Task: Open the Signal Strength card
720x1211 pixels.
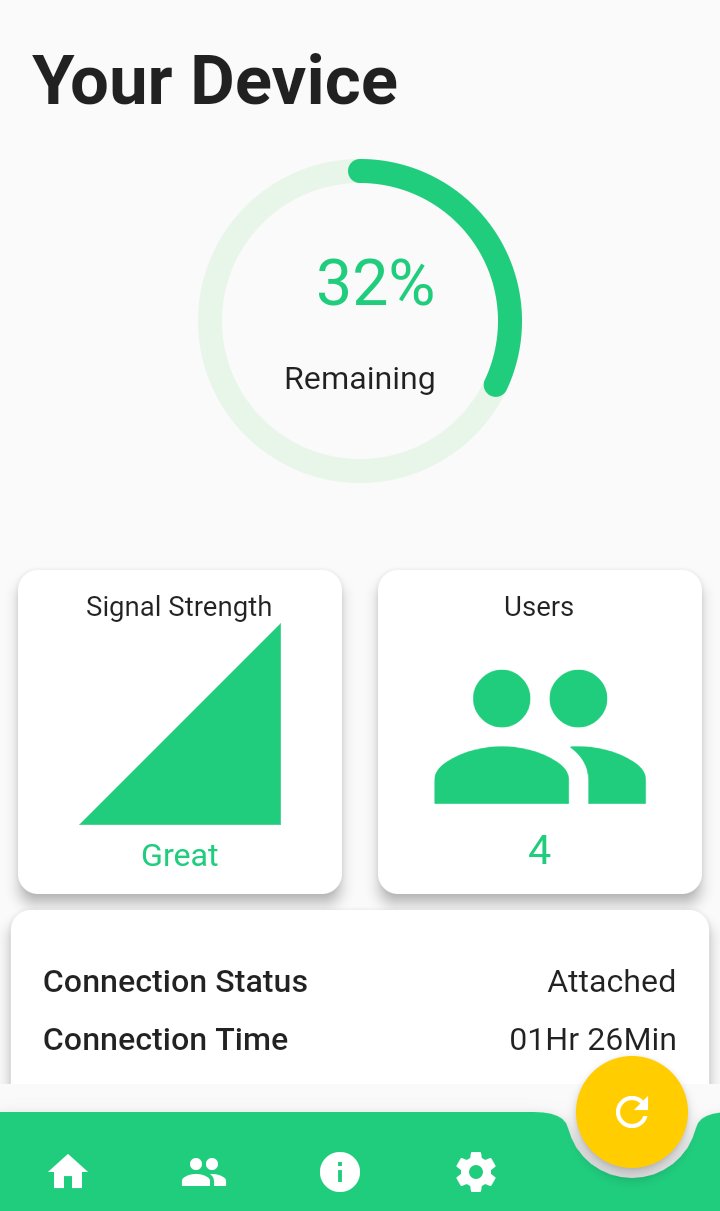Action: pos(180,732)
